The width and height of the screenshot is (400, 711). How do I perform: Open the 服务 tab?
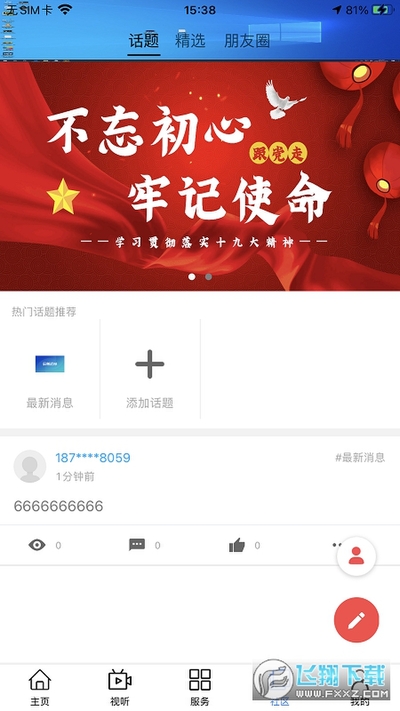pyautogui.click(x=200, y=687)
